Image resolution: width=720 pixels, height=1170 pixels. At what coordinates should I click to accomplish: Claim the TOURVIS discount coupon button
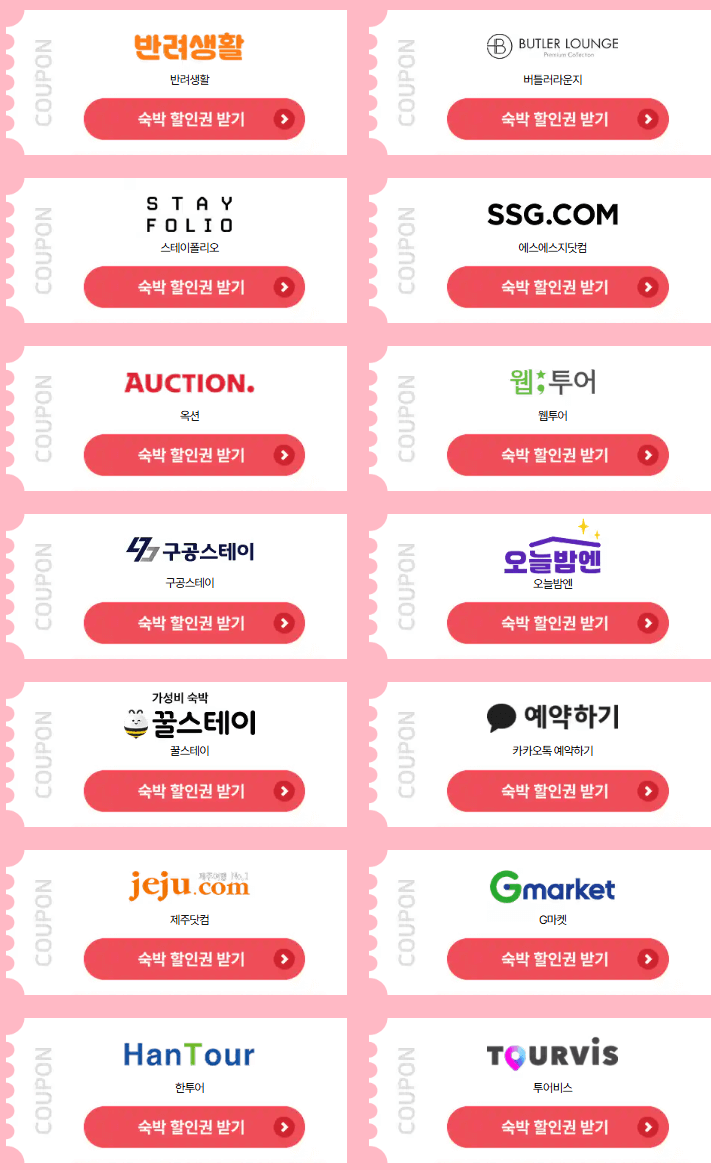557,1127
